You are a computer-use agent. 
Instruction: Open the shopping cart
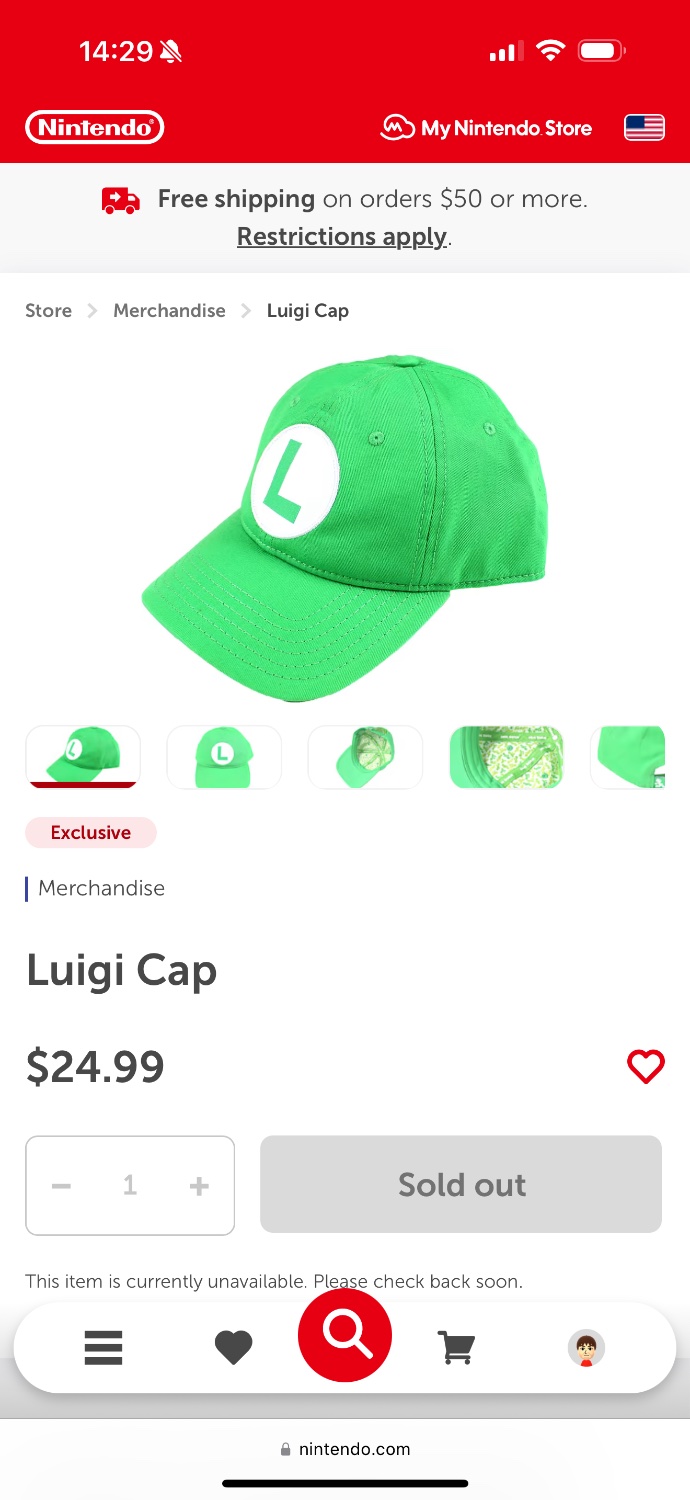(x=456, y=1348)
